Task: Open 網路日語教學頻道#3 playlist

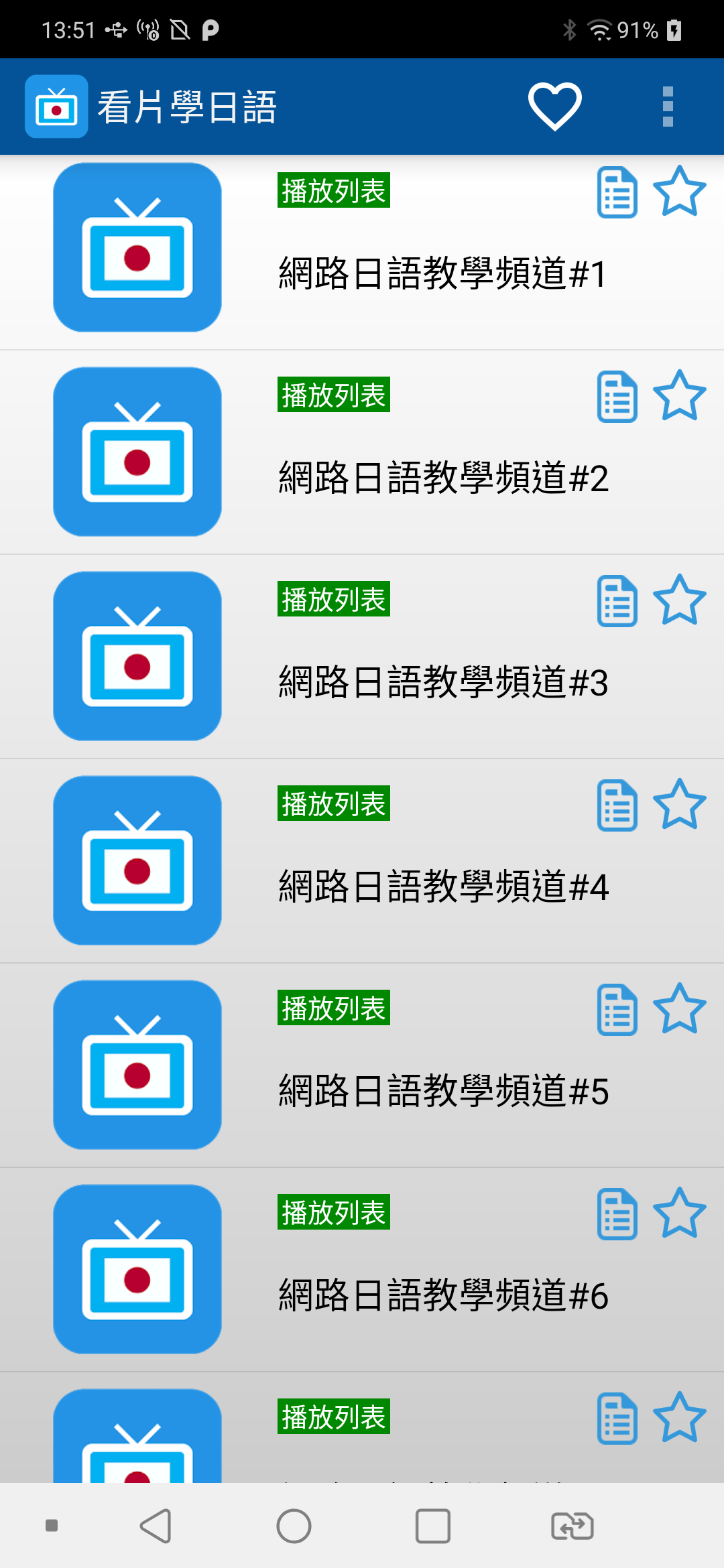Action: tap(362, 657)
